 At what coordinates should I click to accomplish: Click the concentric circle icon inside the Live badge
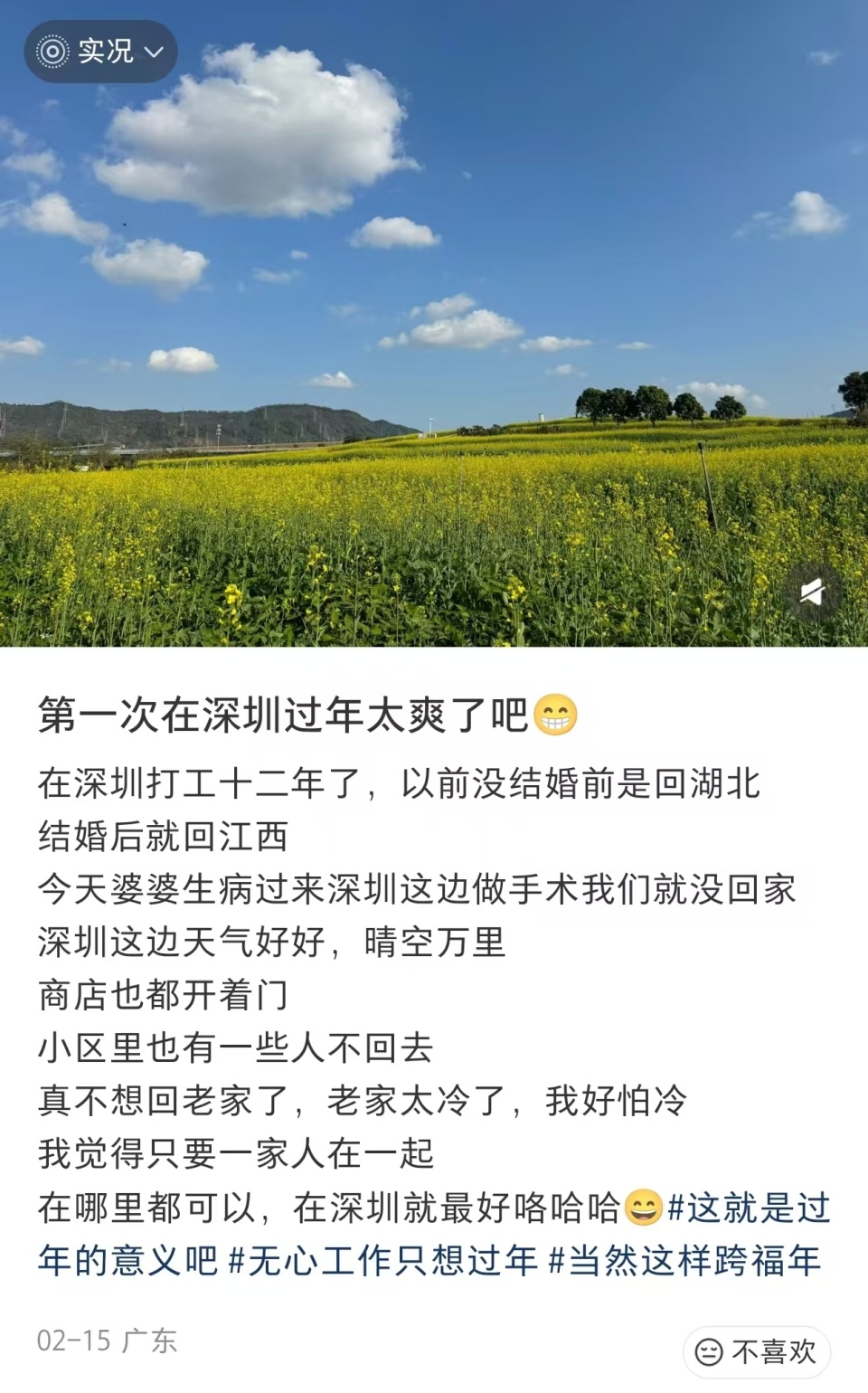point(53,52)
